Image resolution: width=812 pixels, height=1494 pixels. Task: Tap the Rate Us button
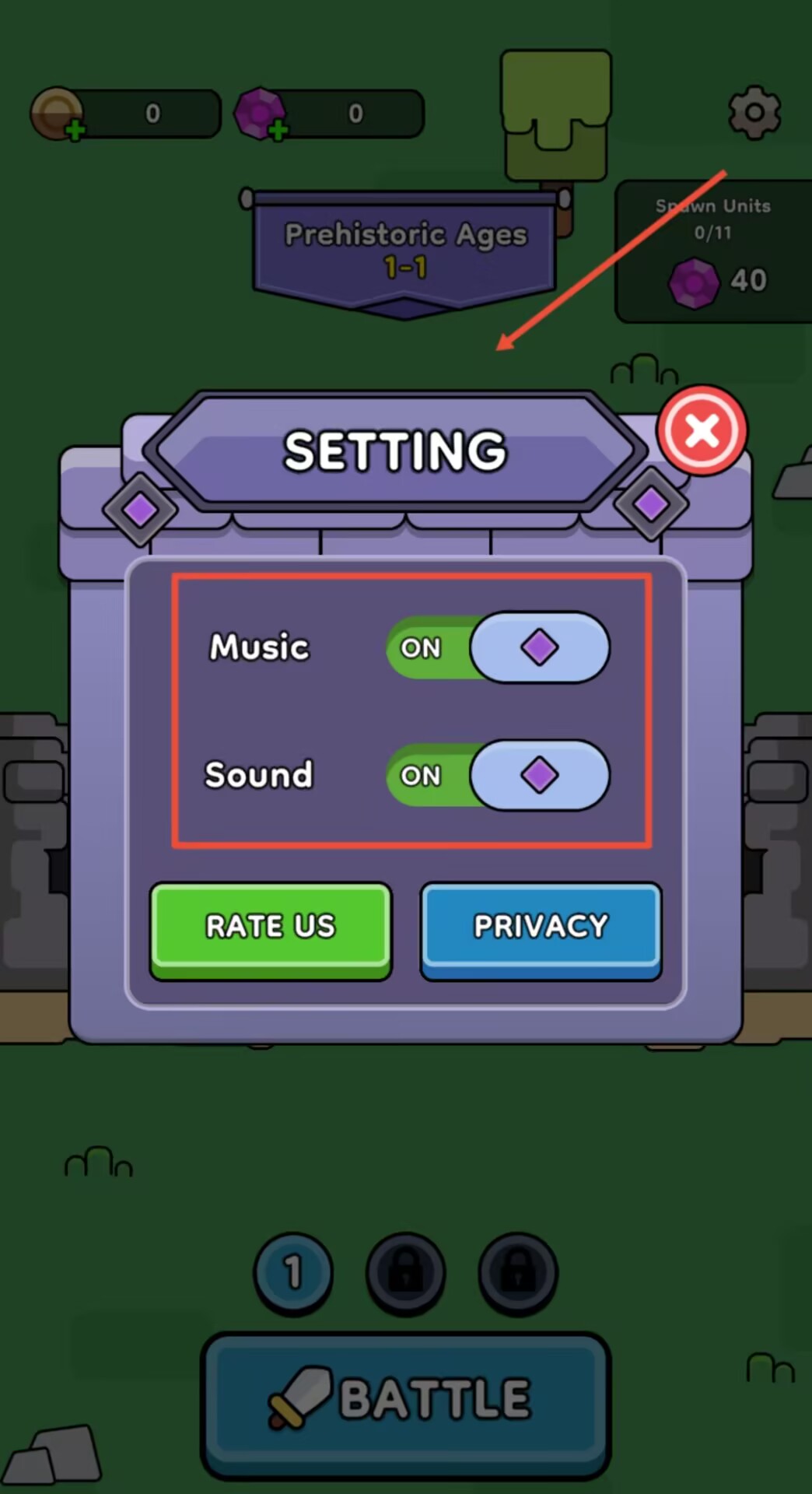point(271,927)
